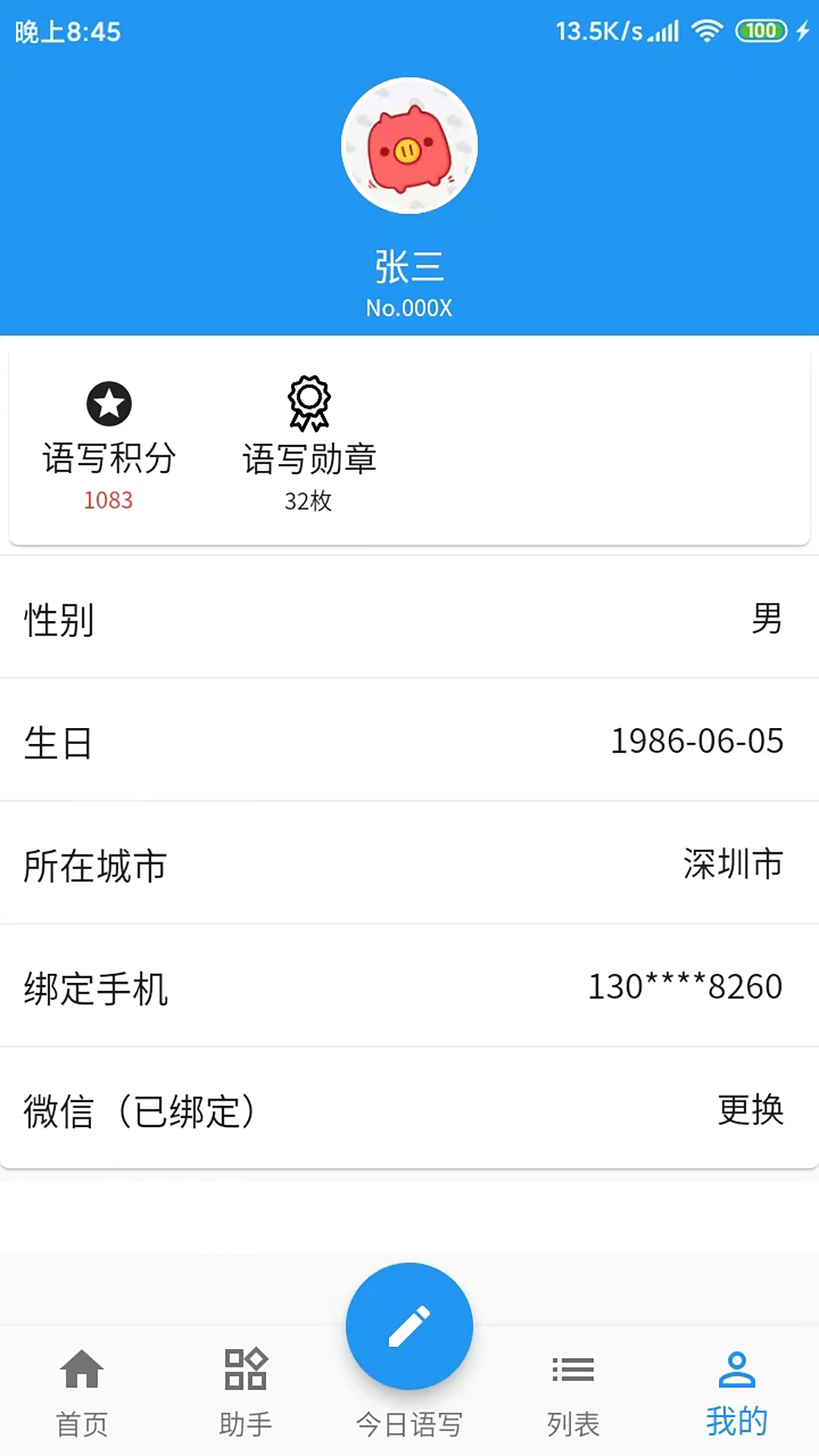This screenshot has width=819, height=1456.
Task: Click the 更换 button to rebind WeChat
Action: 749,1112
